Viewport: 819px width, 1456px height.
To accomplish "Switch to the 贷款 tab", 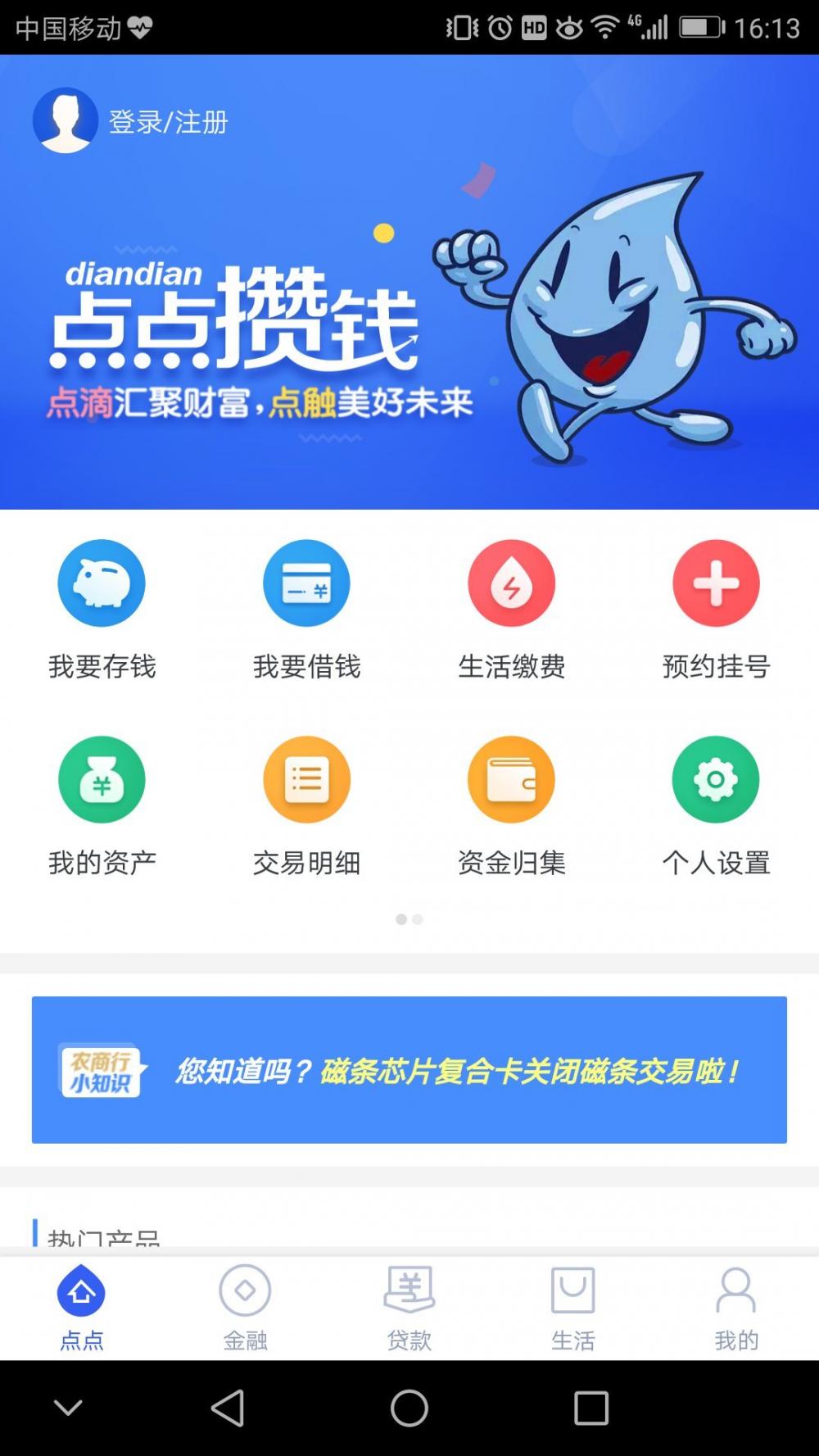I will [x=409, y=1308].
